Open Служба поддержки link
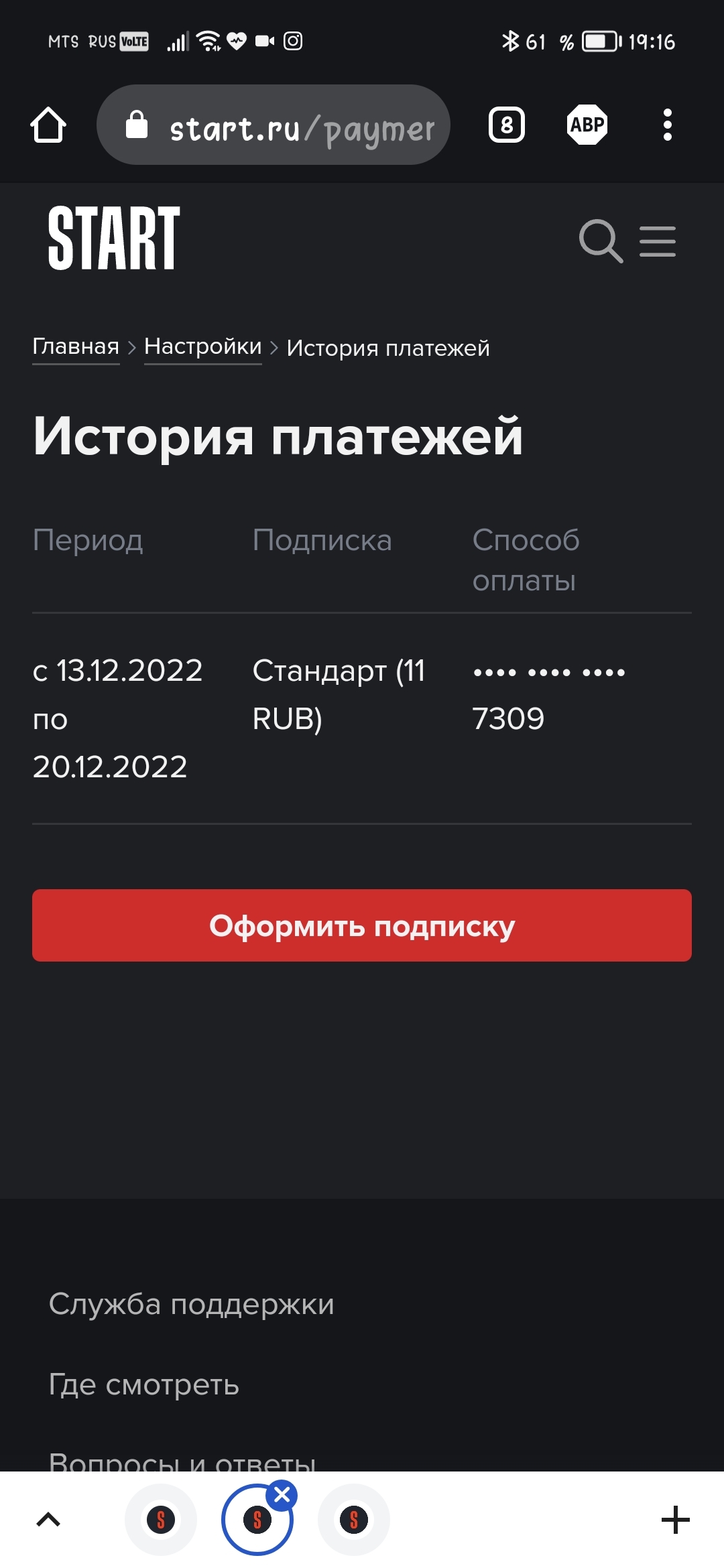 tap(191, 1305)
